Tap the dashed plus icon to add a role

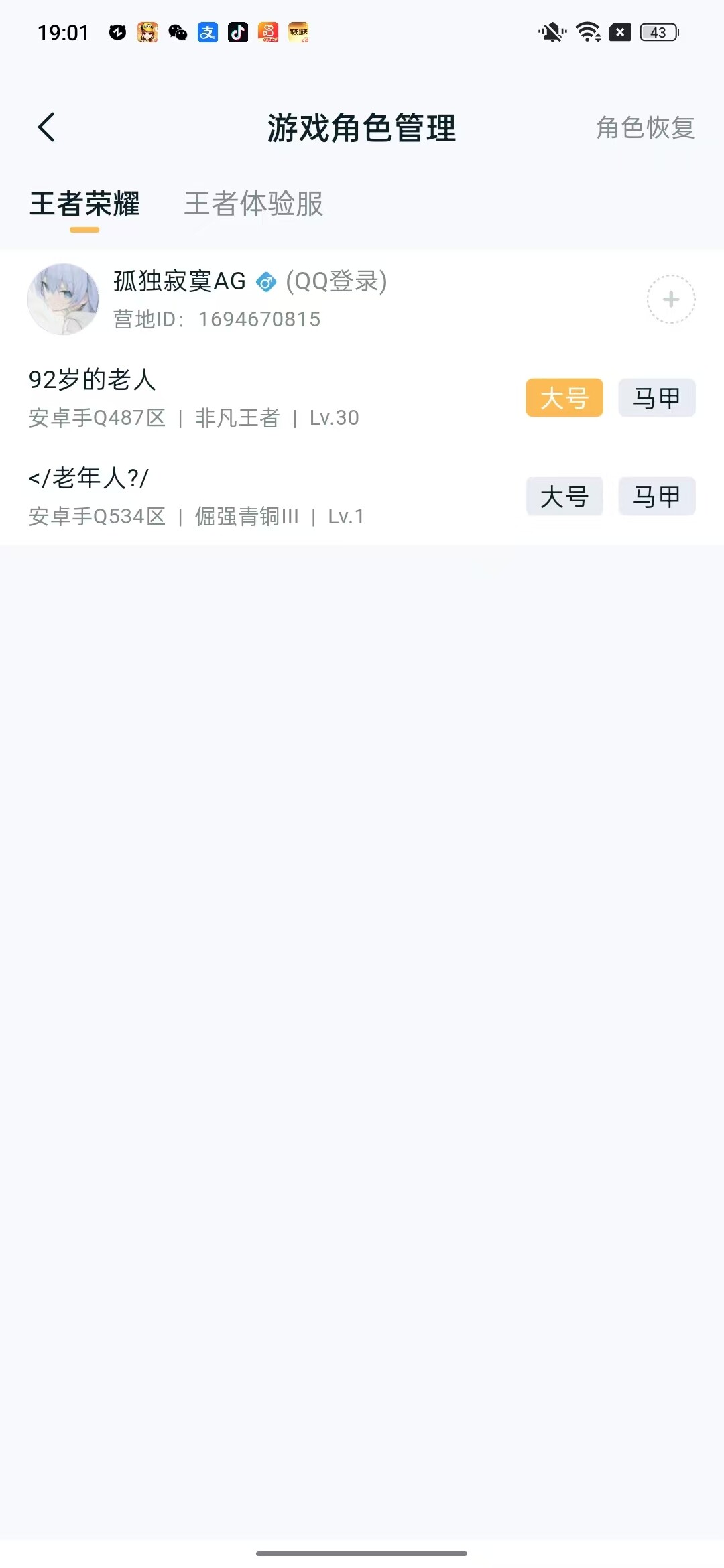670,300
